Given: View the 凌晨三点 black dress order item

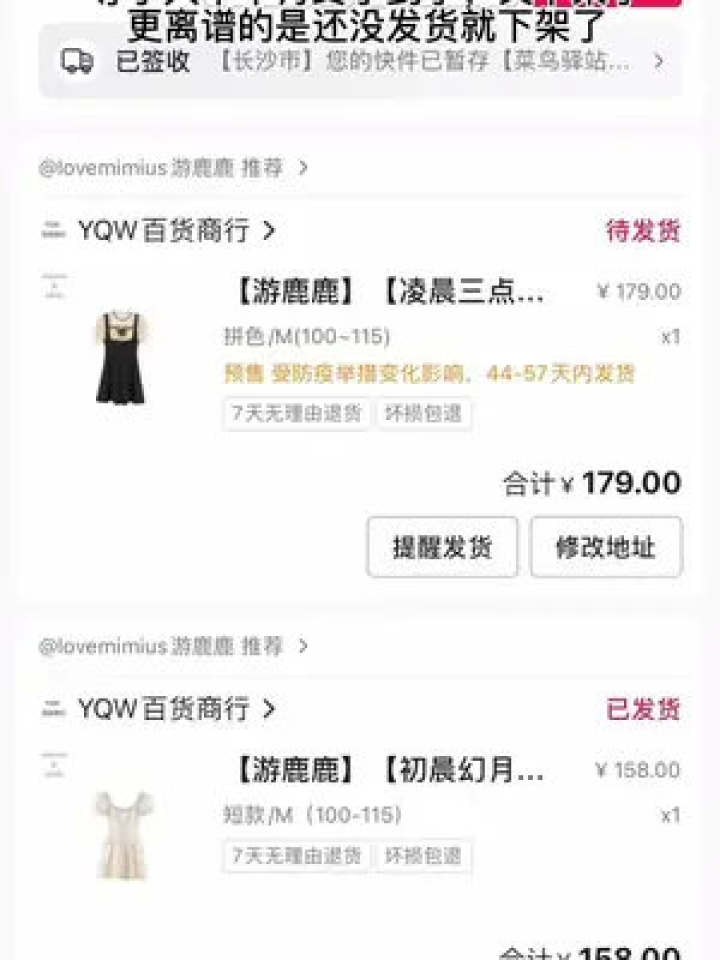Looking at the screenshot, I should click(x=384, y=293).
